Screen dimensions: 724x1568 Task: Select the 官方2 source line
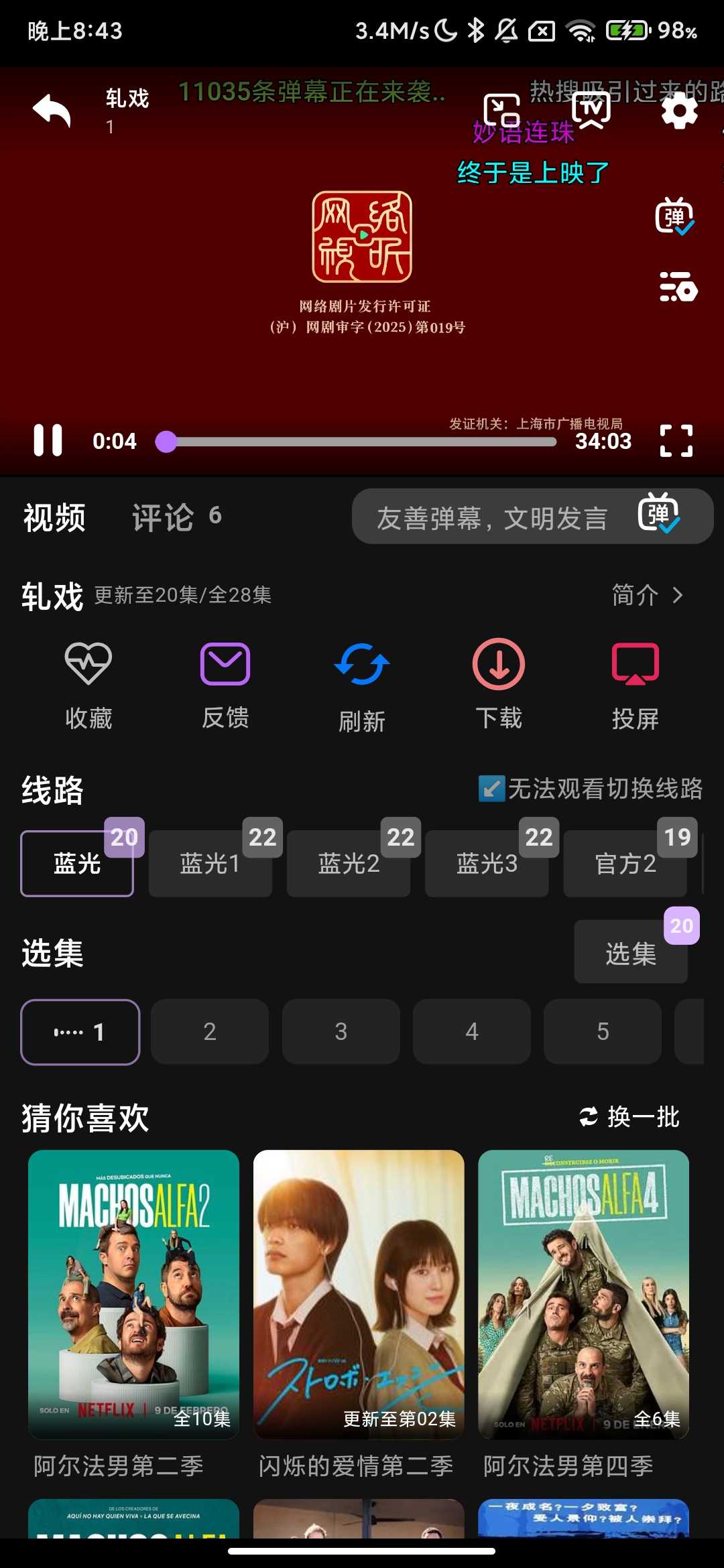coord(625,863)
